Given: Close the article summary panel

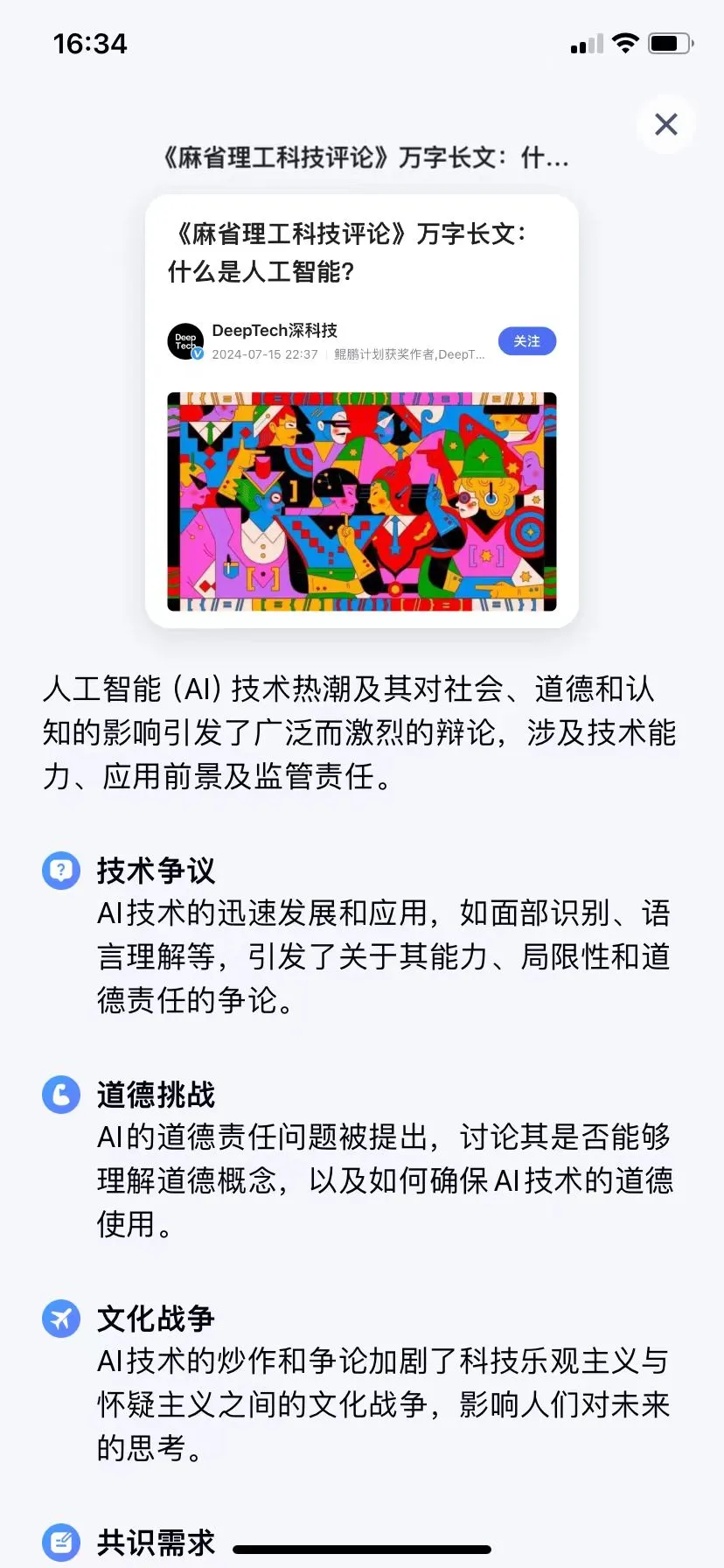Looking at the screenshot, I should click(666, 124).
